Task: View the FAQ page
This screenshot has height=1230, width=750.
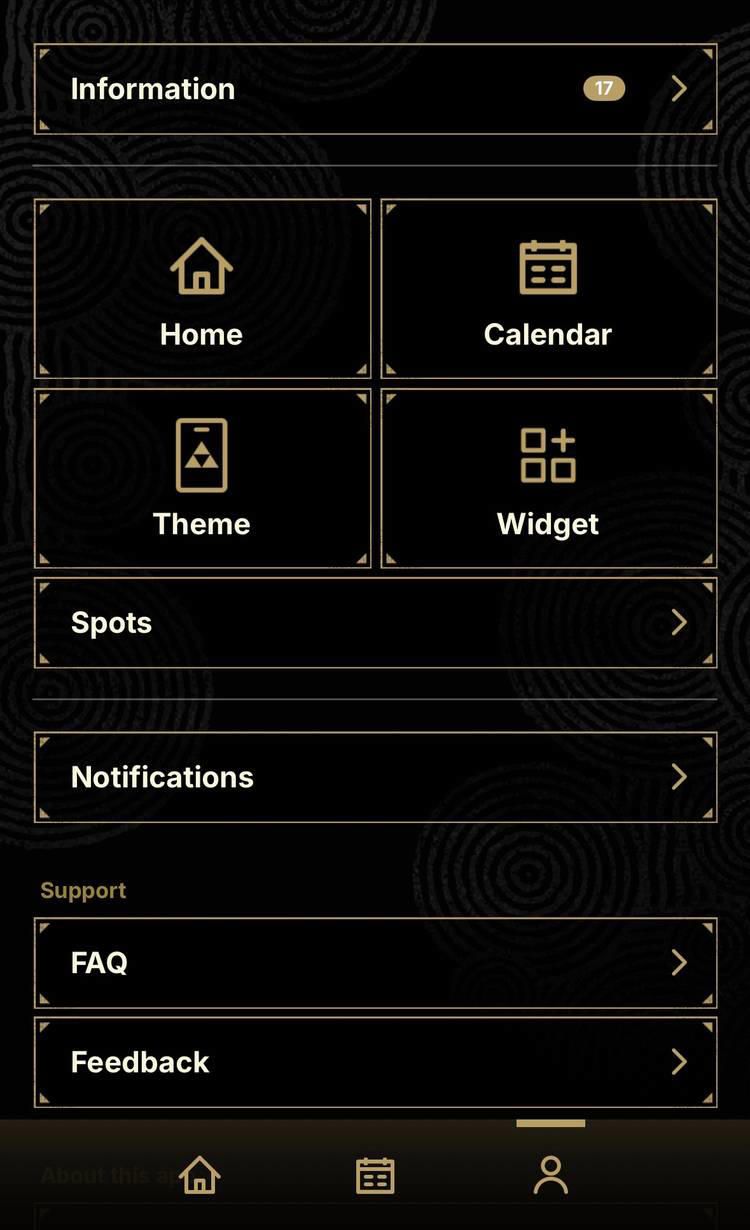Action: point(375,963)
